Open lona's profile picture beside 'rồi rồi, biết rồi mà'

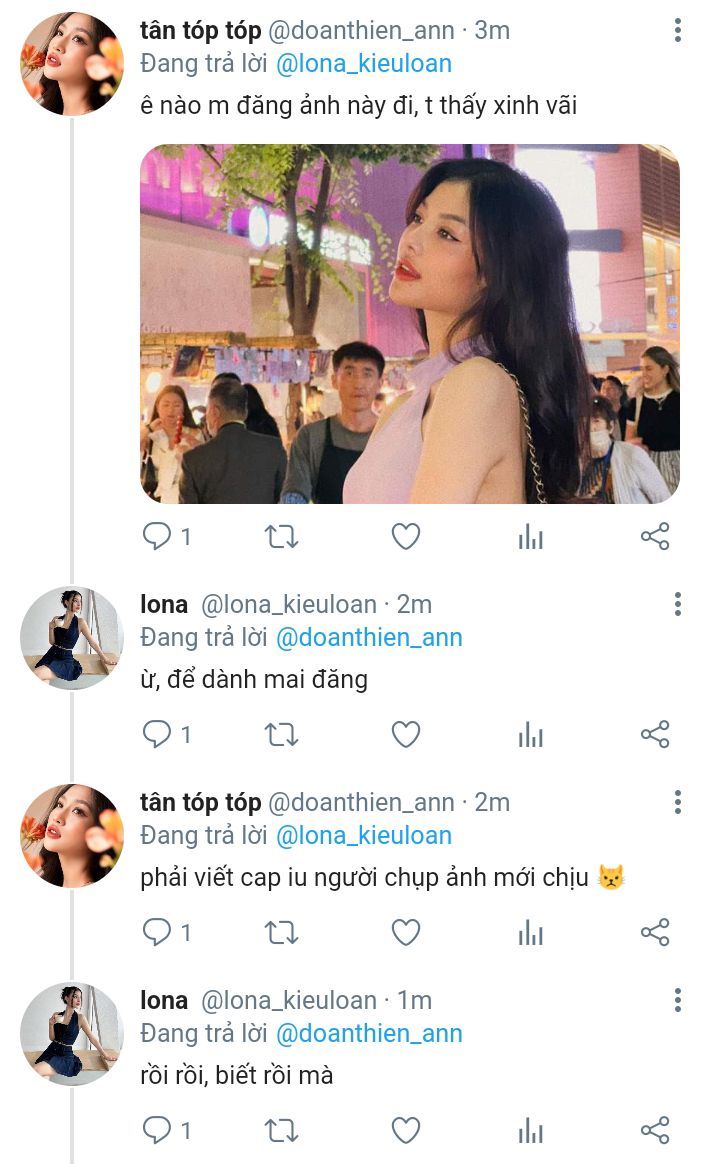click(72, 1034)
